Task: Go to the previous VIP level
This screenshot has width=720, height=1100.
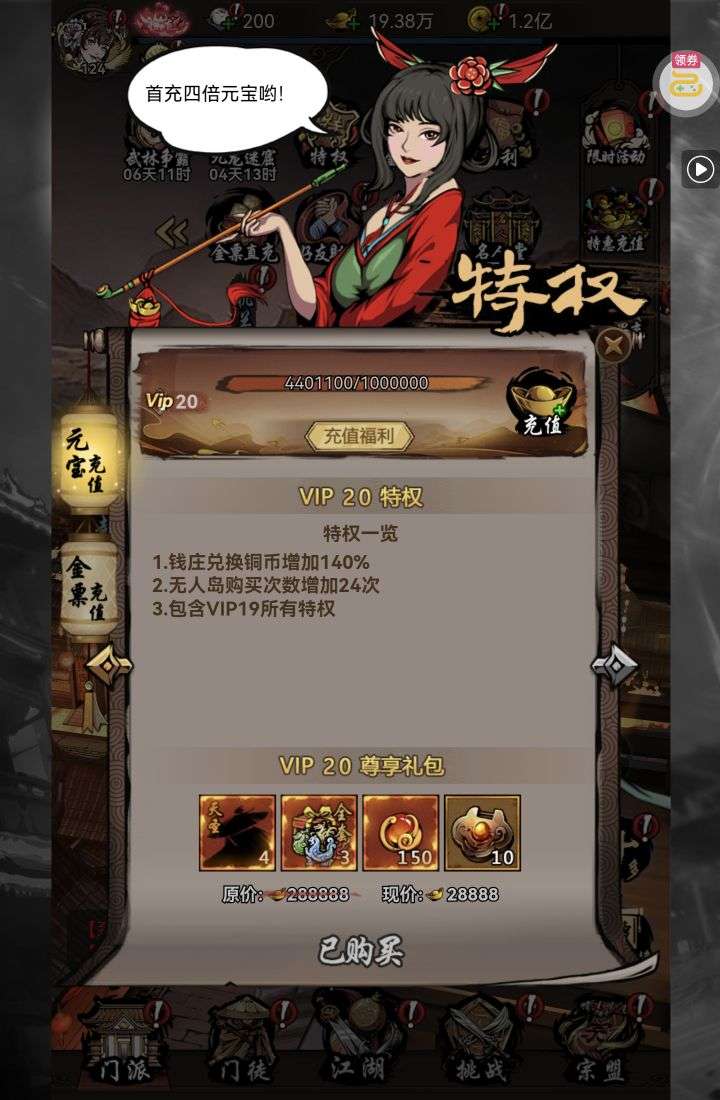Action: 108,666
